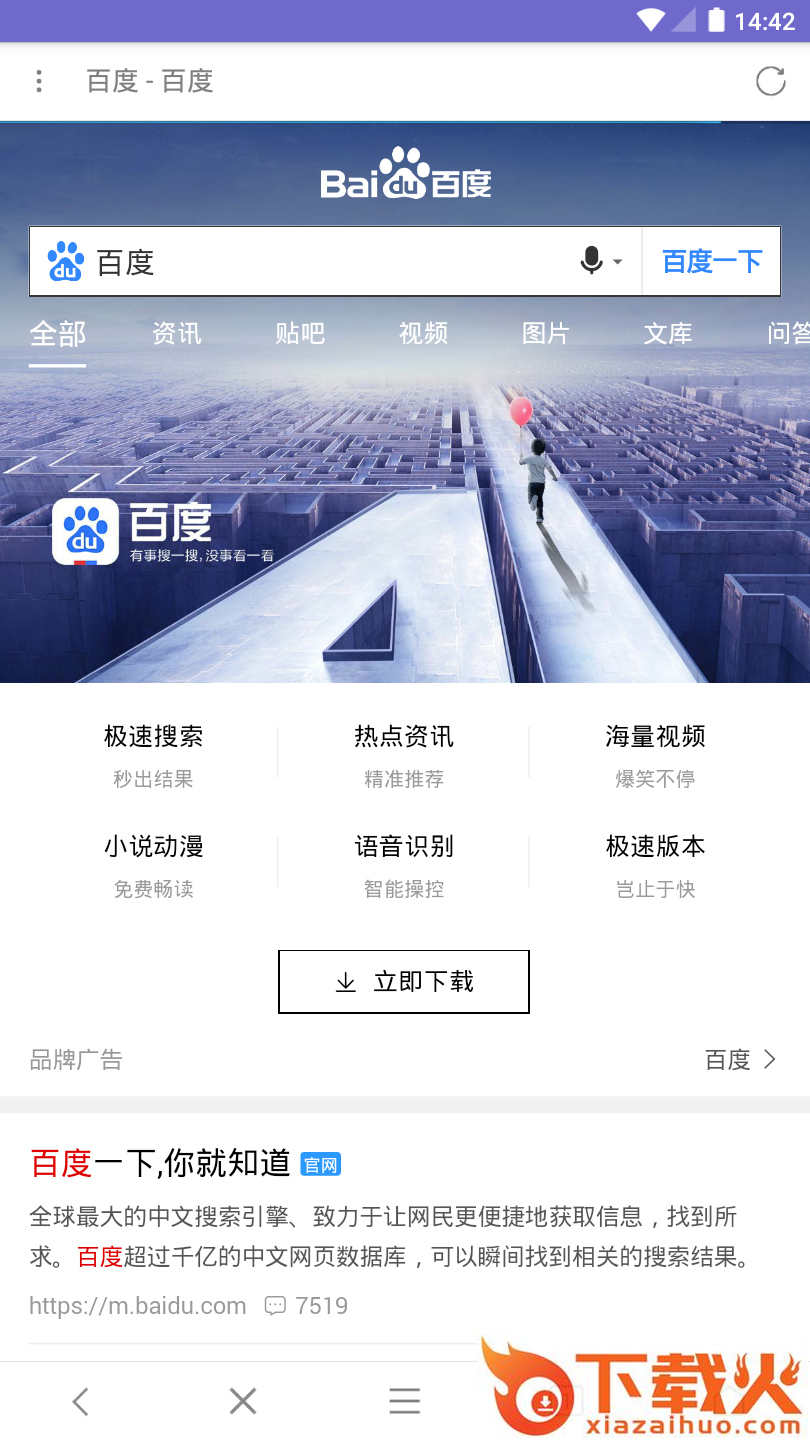Image resolution: width=810 pixels, height=1440 pixels.
Task: Open the 百度 brand link with chevron
Action: coord(741,1060)
